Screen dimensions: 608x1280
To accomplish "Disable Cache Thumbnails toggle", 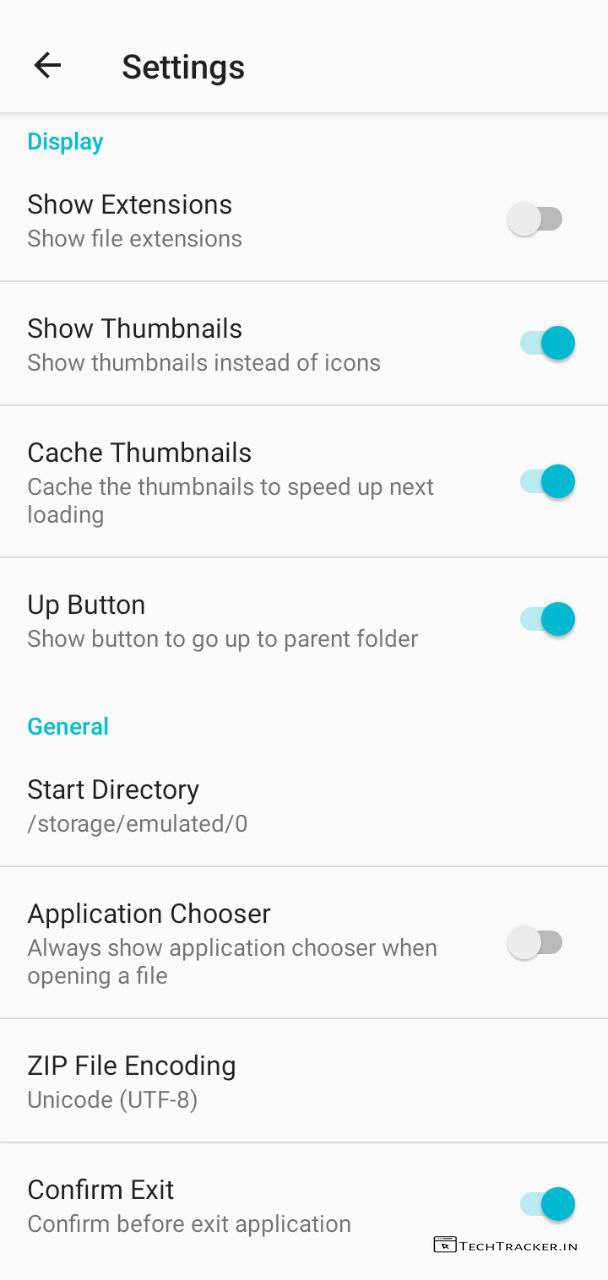I will (547, 481).
